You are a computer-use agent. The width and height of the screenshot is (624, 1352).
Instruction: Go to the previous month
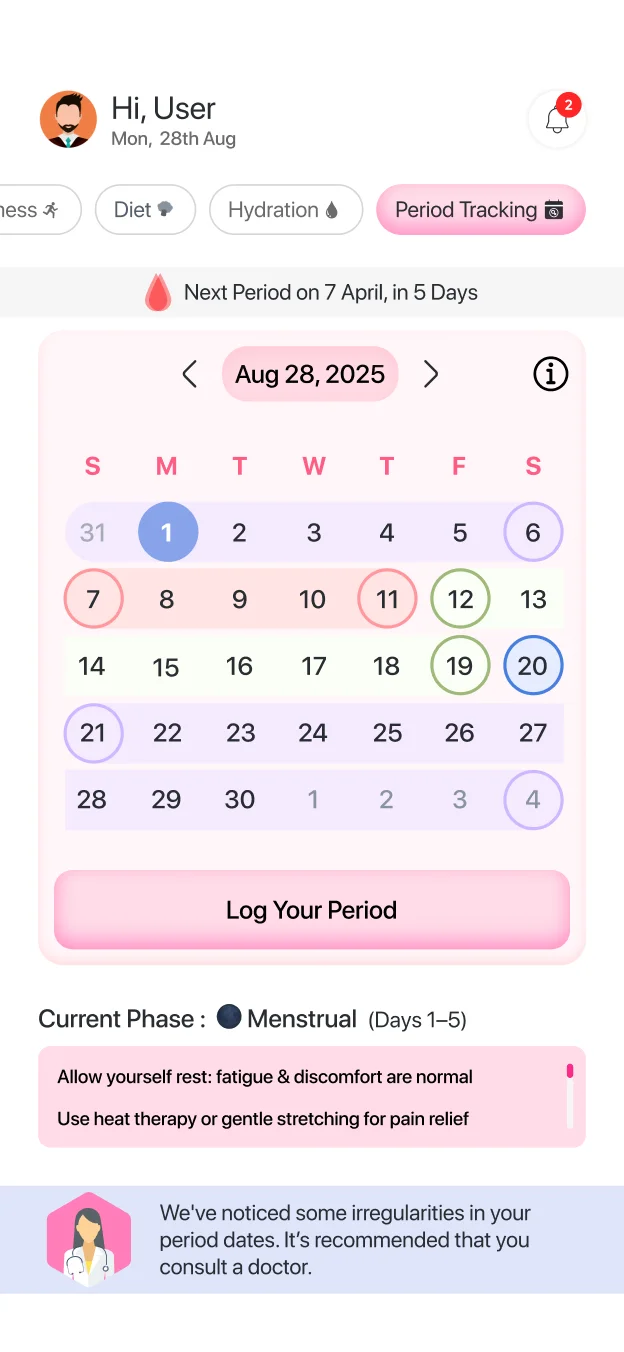pos(190,374)
